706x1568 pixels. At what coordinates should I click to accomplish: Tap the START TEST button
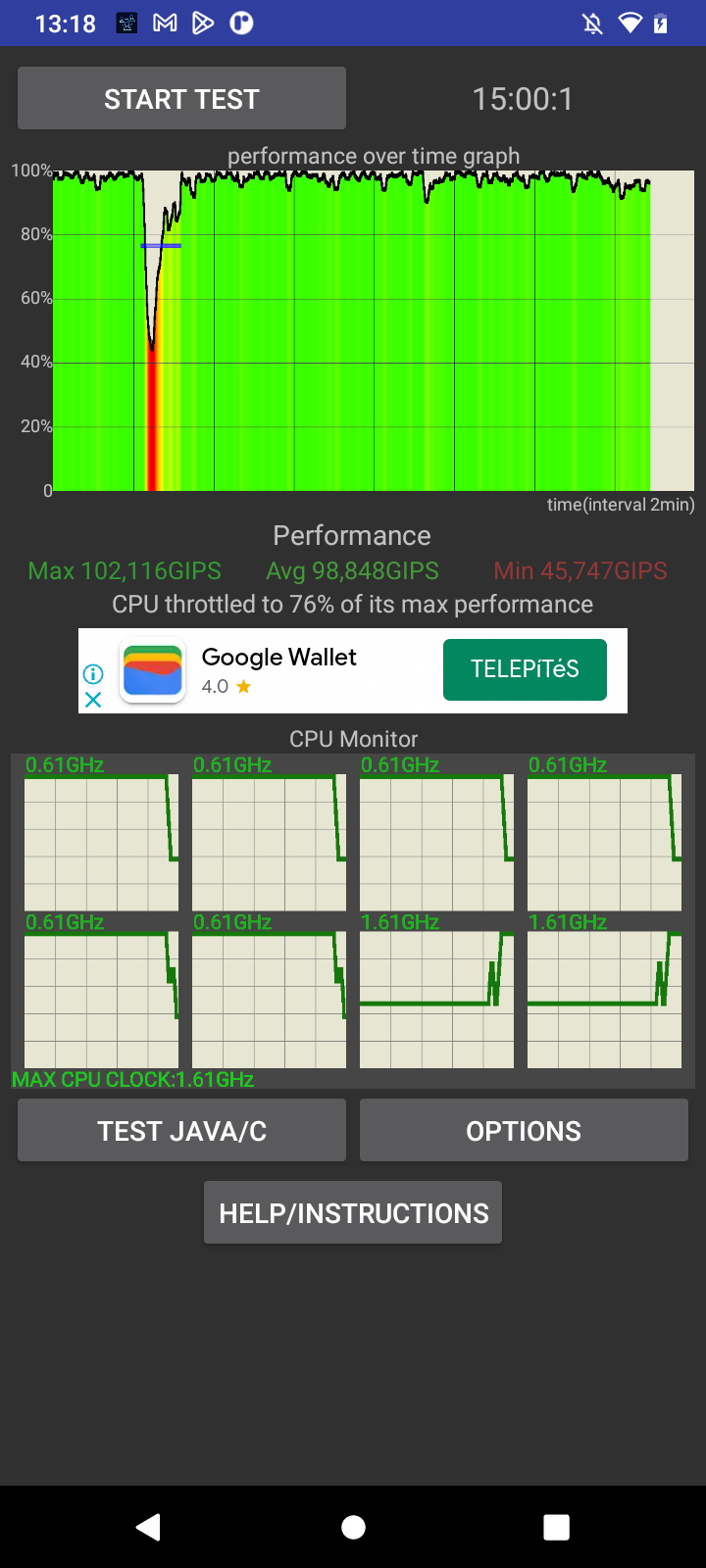click(x=181, y=98)
